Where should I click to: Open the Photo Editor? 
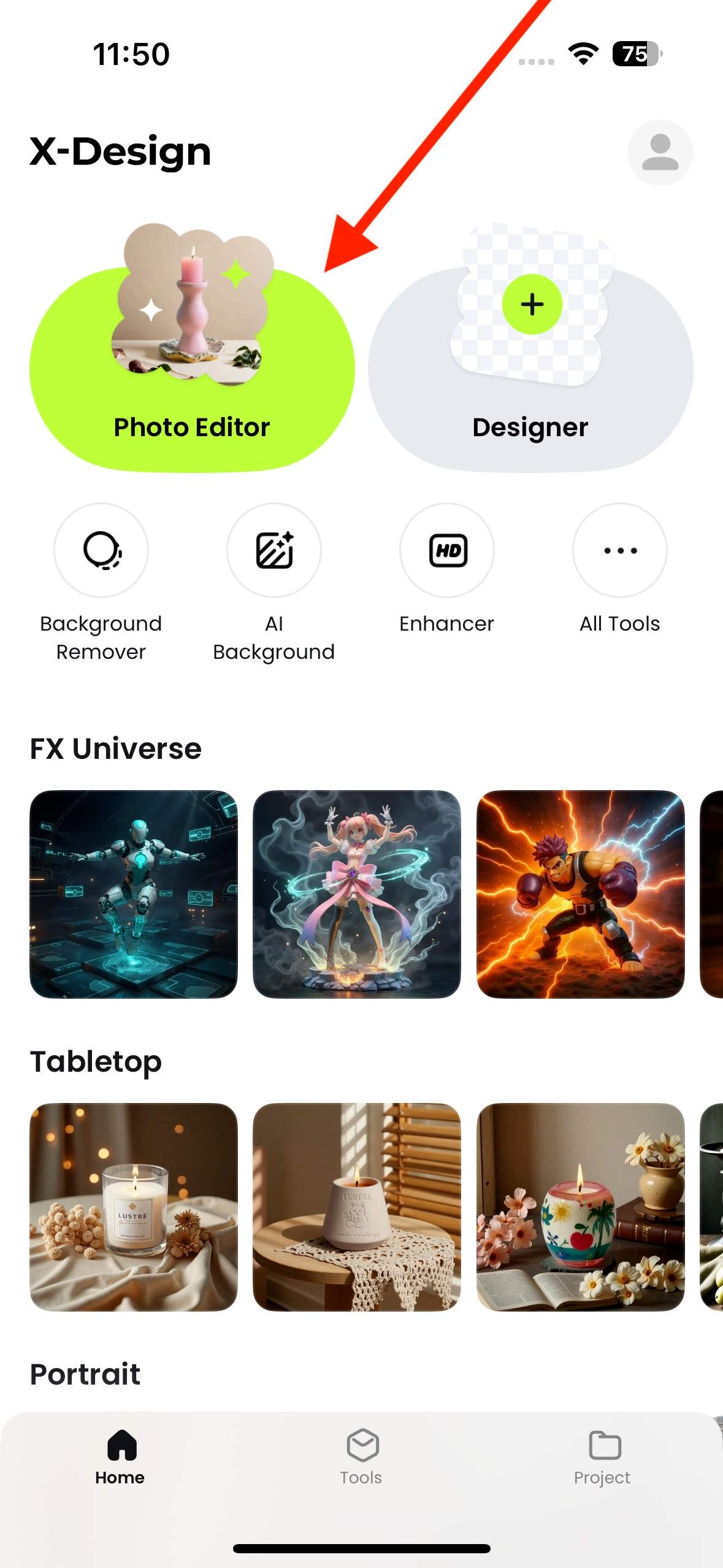192,368
